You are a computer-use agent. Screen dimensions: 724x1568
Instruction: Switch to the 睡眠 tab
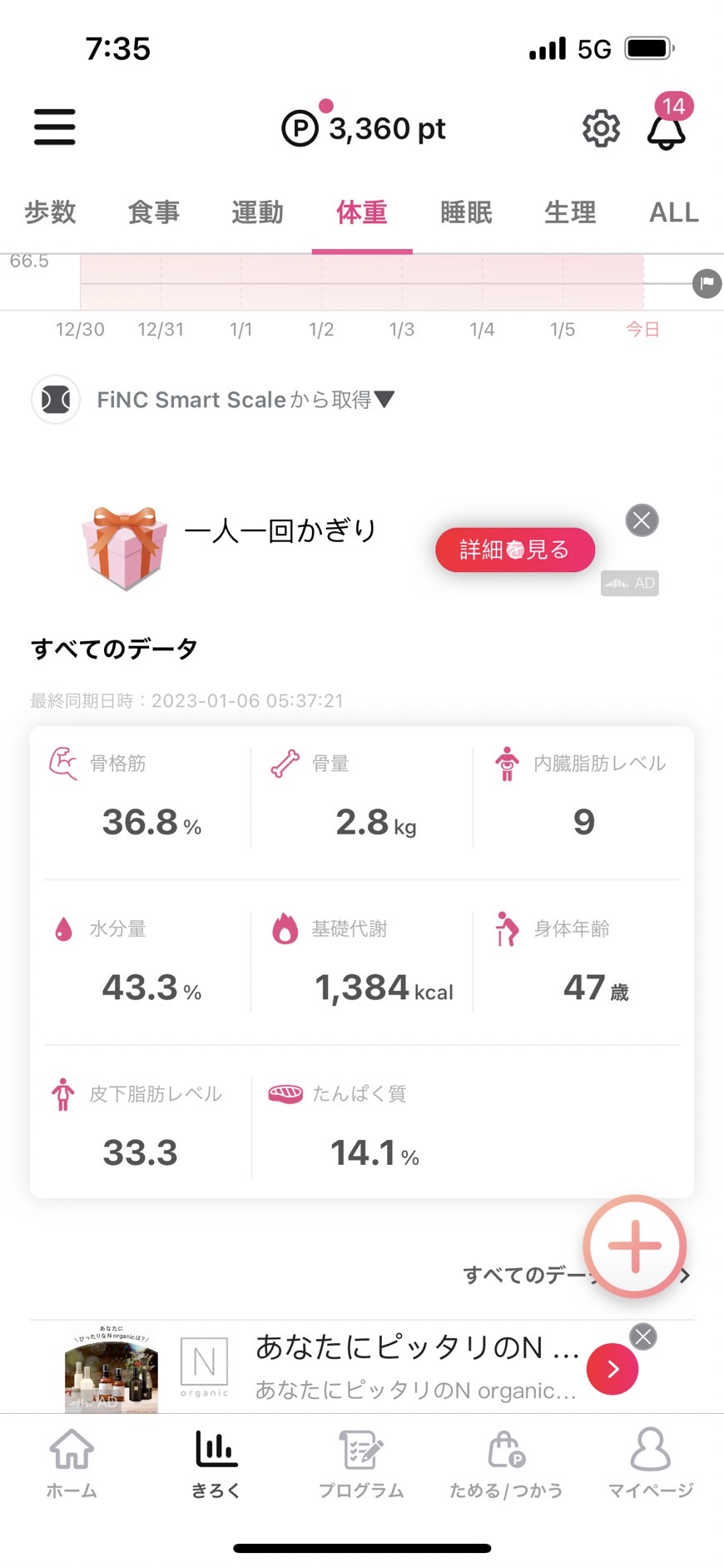coord(466,212)
